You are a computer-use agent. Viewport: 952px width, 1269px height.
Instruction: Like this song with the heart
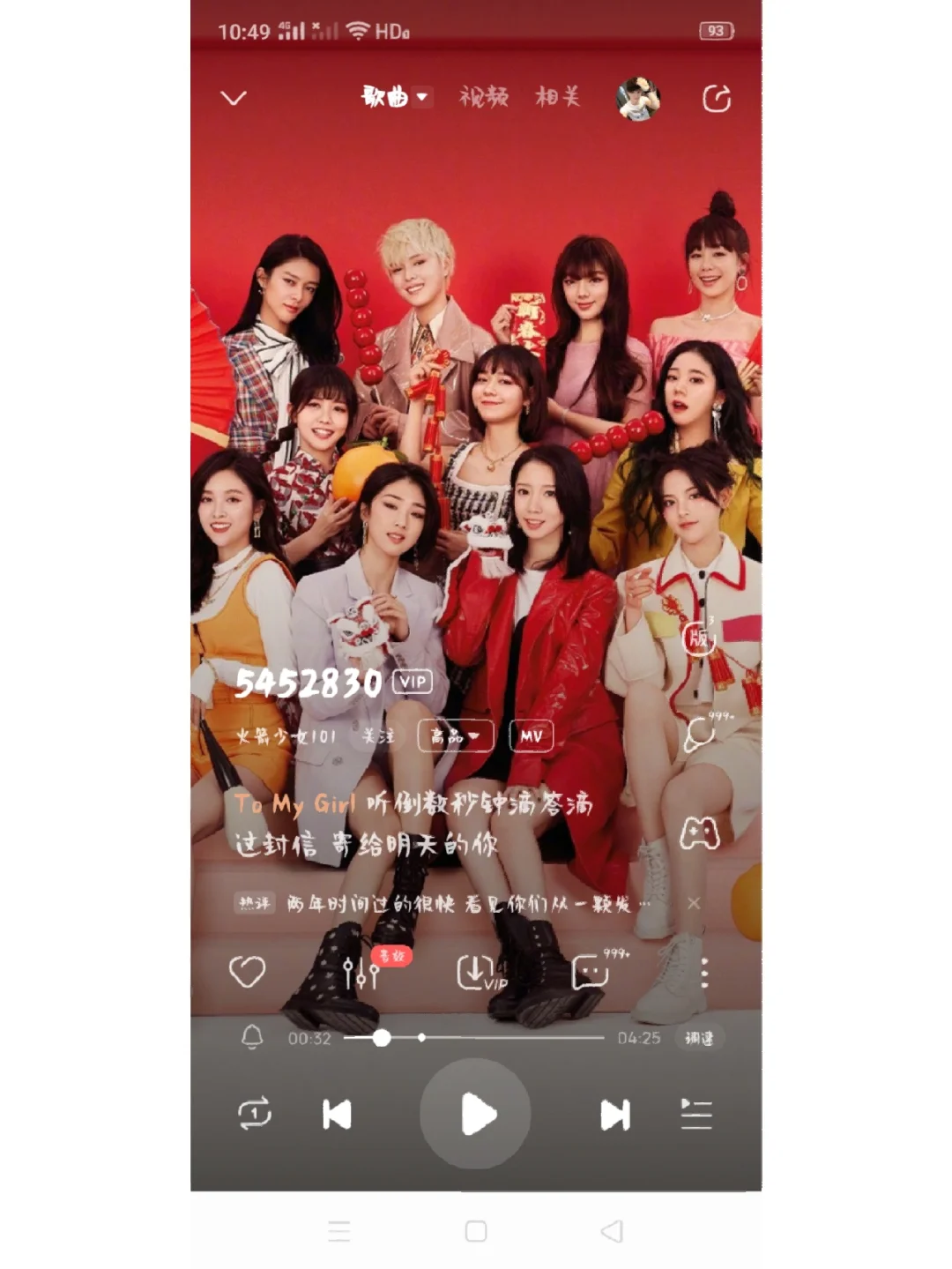click(247, 972)
